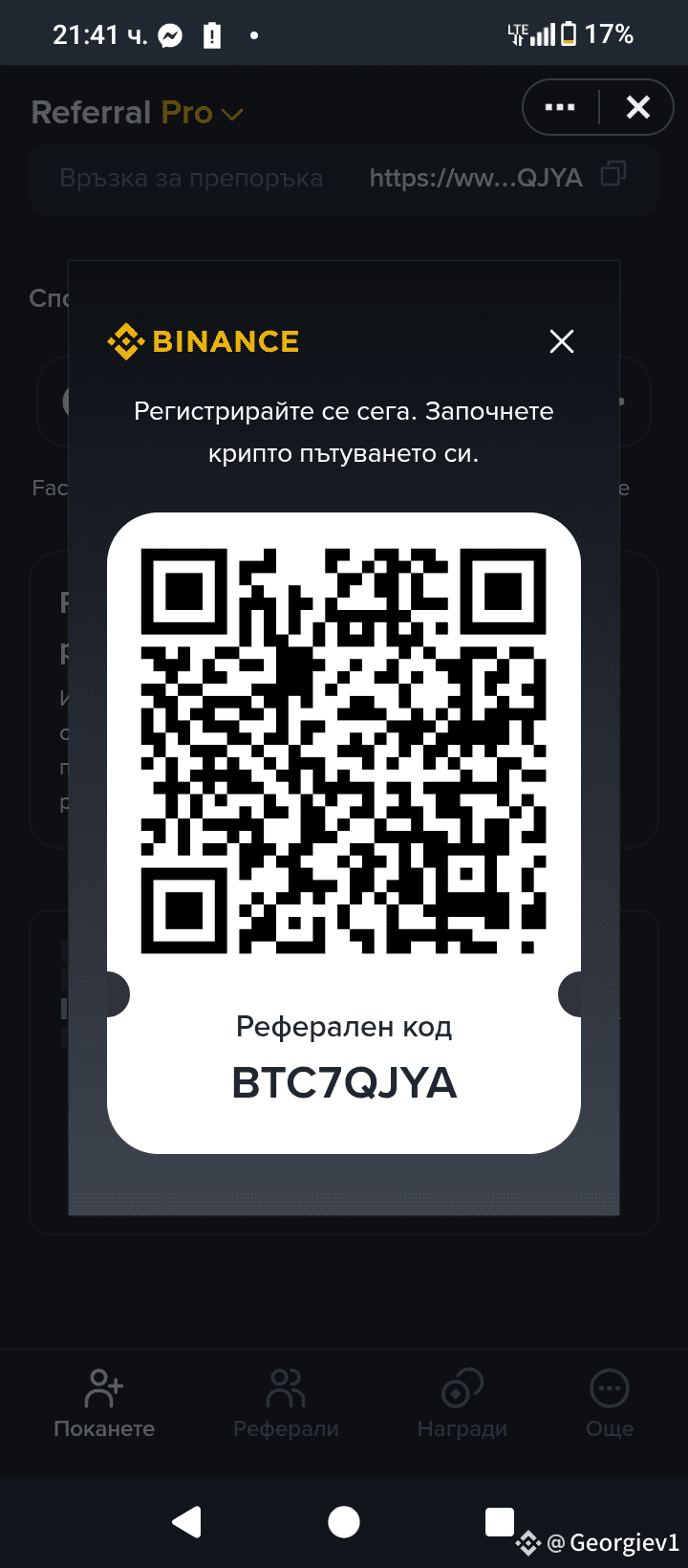Go to the home screen

pos(344,1521)
